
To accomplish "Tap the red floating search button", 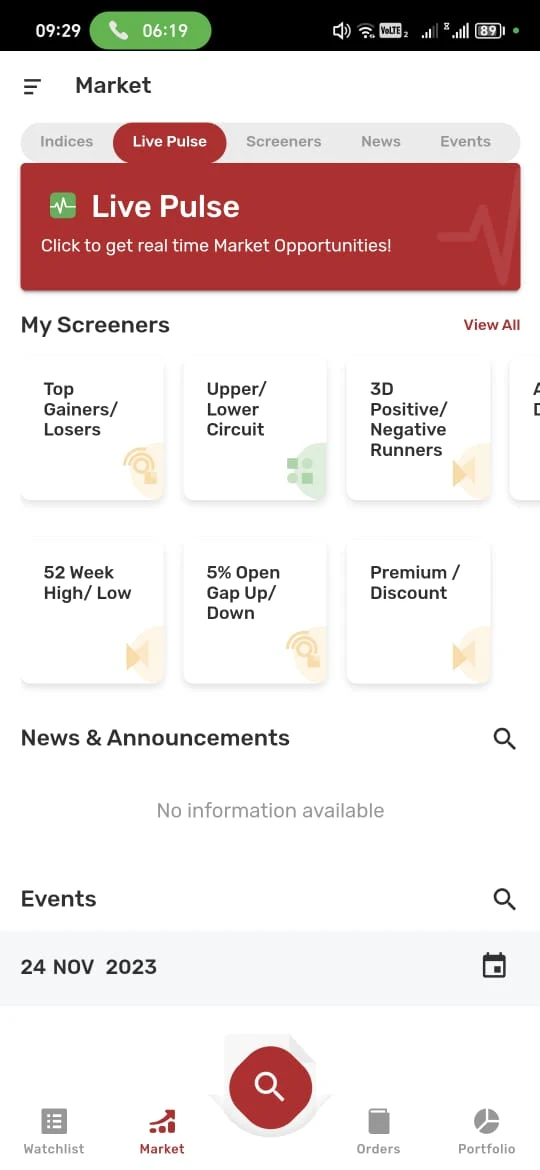I will click(x=270, y=1086).
